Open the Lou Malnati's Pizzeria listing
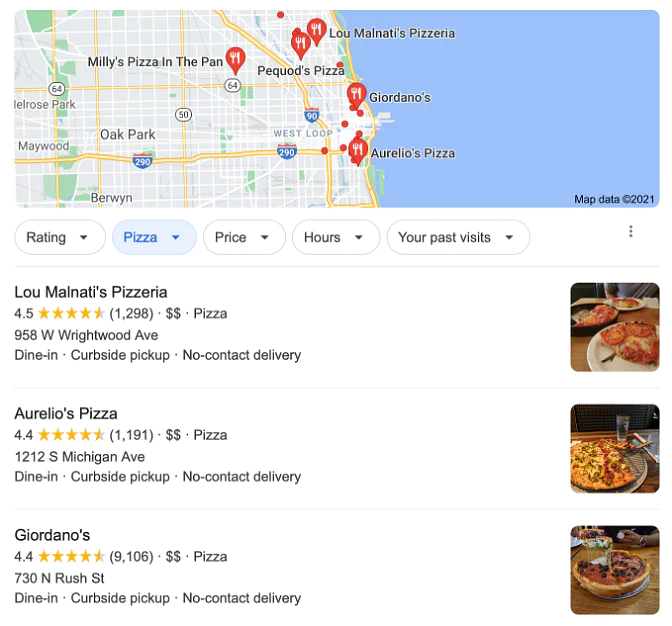This screenshot has height=626, width=672. pyautogui.click(x=91, y=292)
